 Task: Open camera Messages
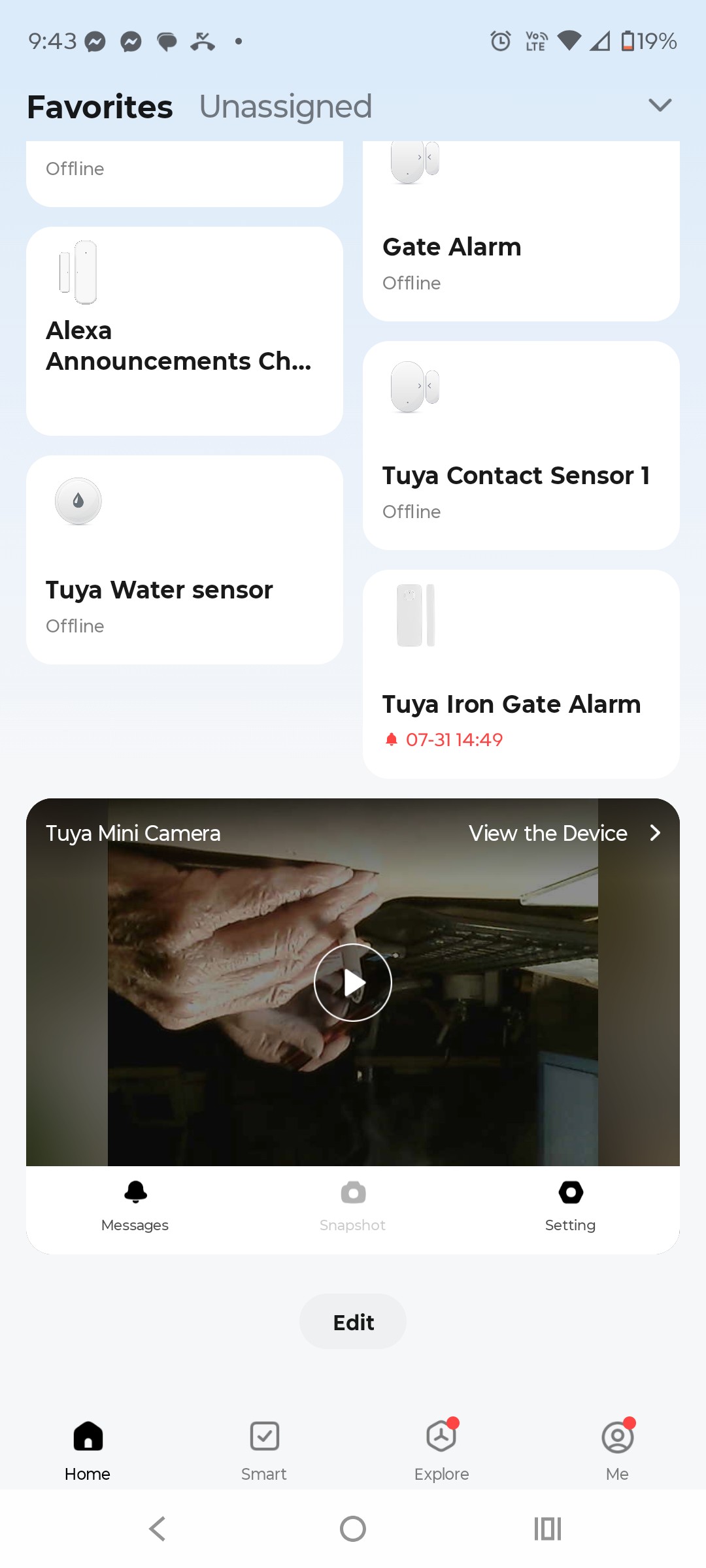pyautogui.click(x=135, y=1206)
